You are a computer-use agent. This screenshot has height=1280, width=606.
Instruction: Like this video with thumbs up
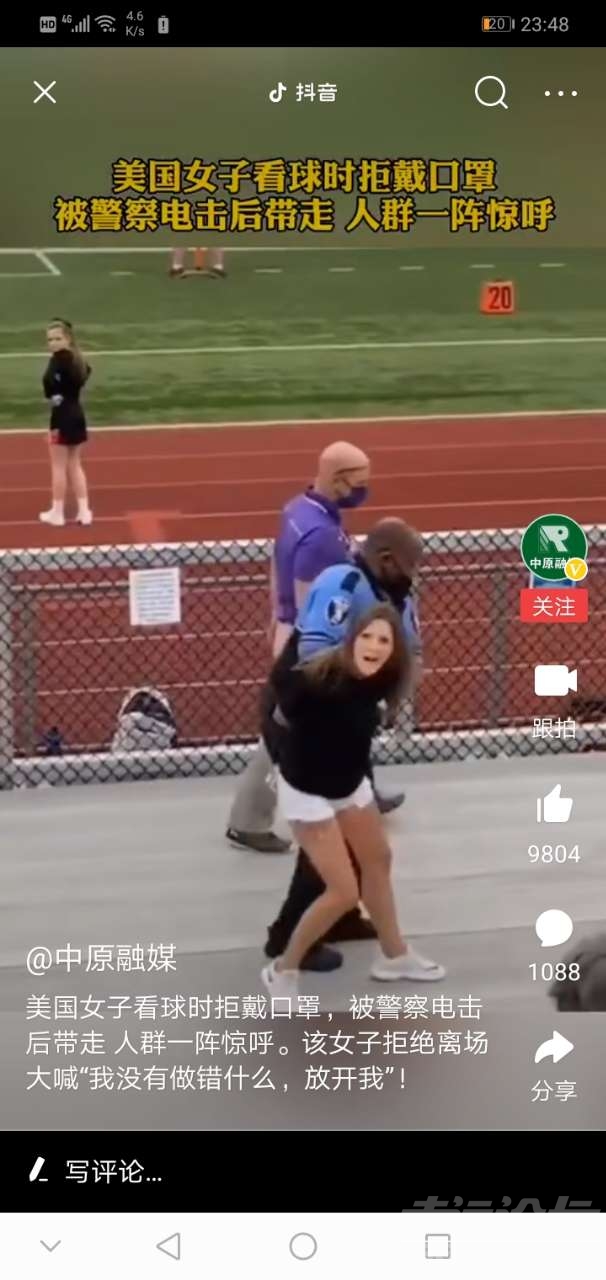tap(554, 805)
